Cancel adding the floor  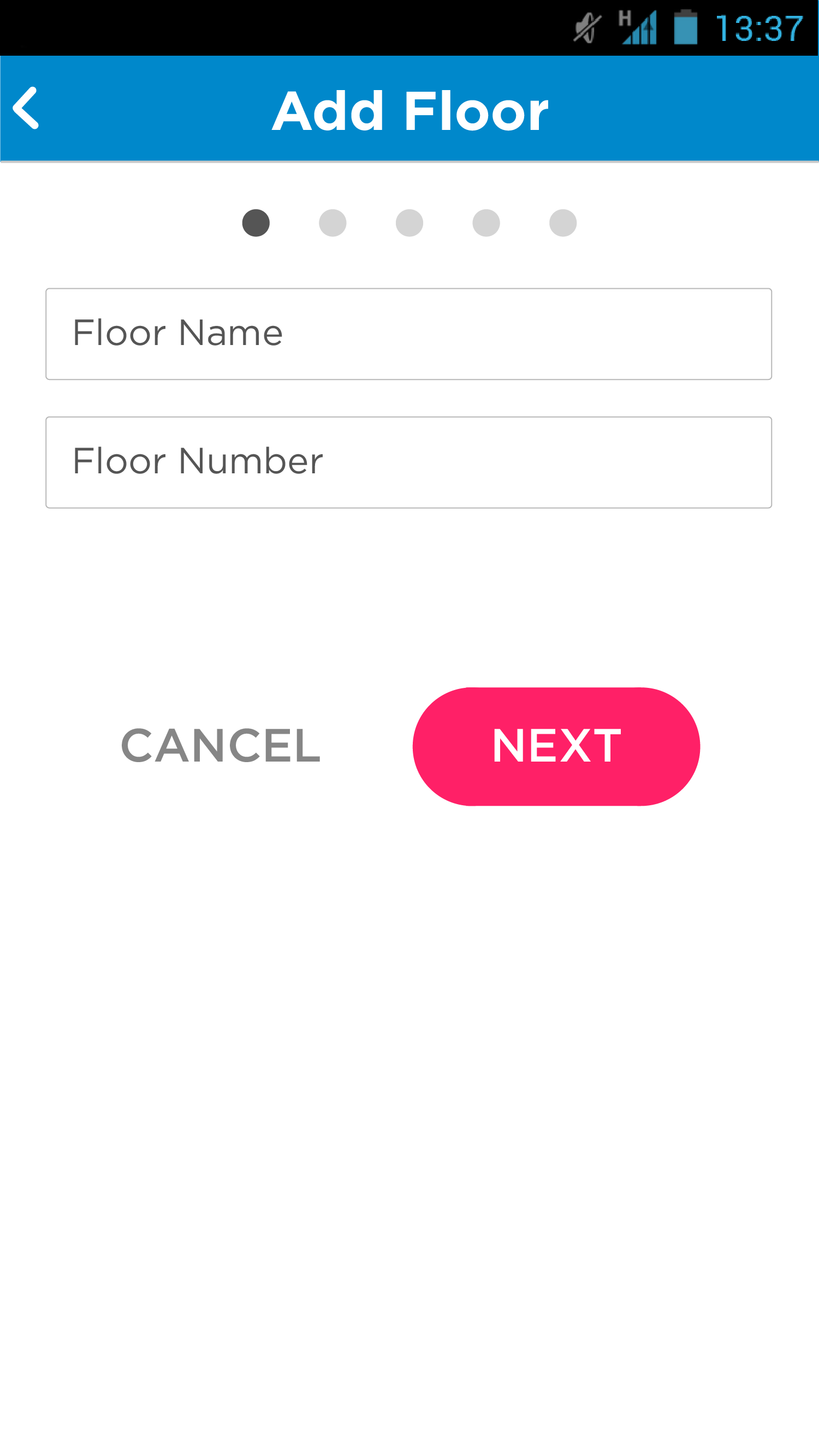click(221, 746)
